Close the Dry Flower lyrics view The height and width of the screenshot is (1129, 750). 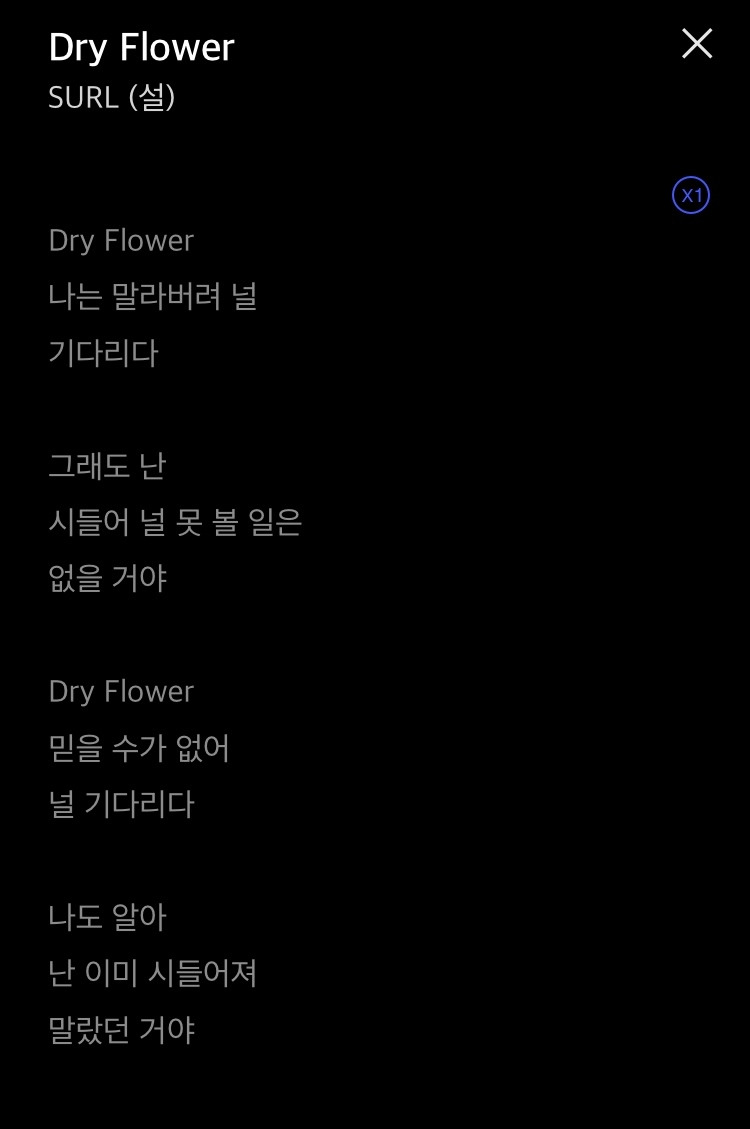pyautogui.click(x=696, y=44)
